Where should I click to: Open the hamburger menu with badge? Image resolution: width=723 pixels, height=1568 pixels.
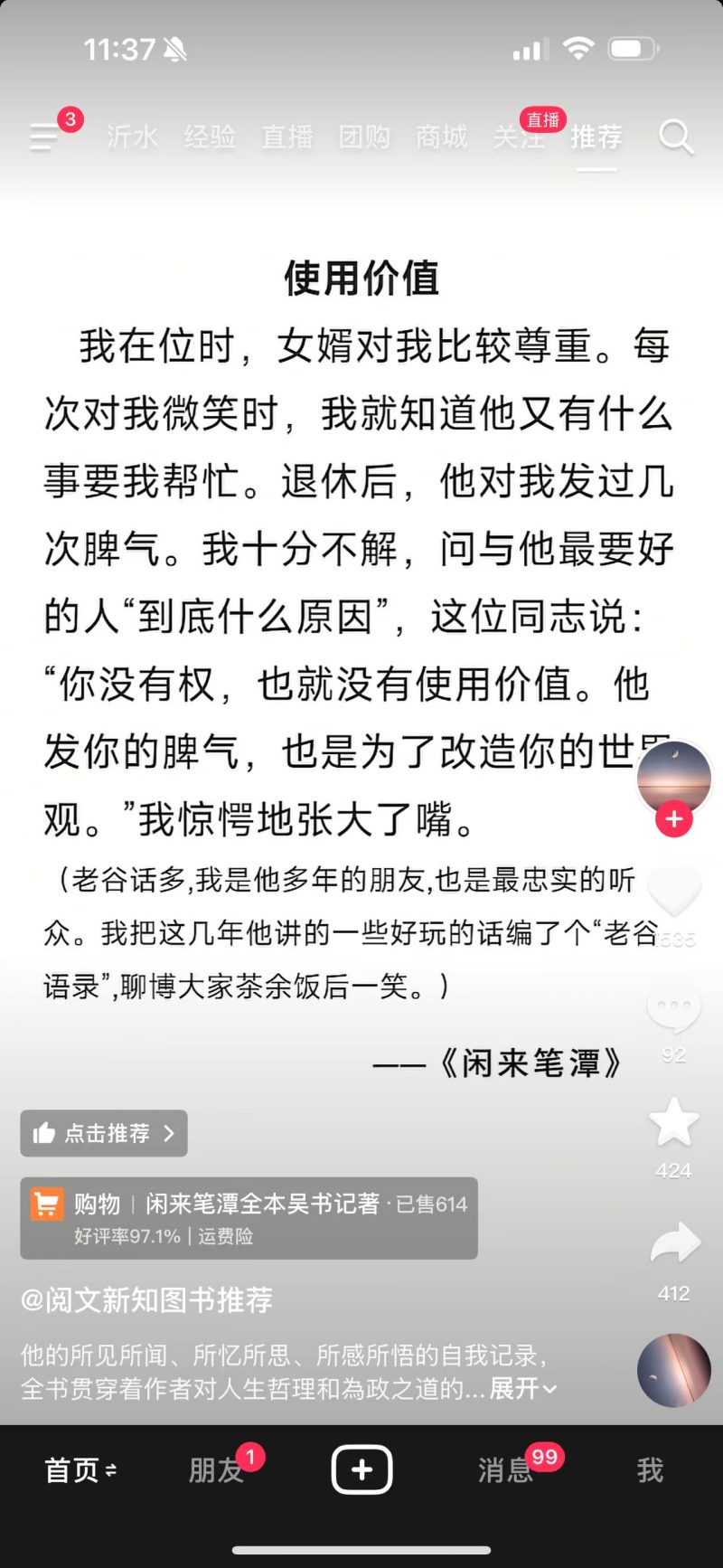[x=44, y=137]
